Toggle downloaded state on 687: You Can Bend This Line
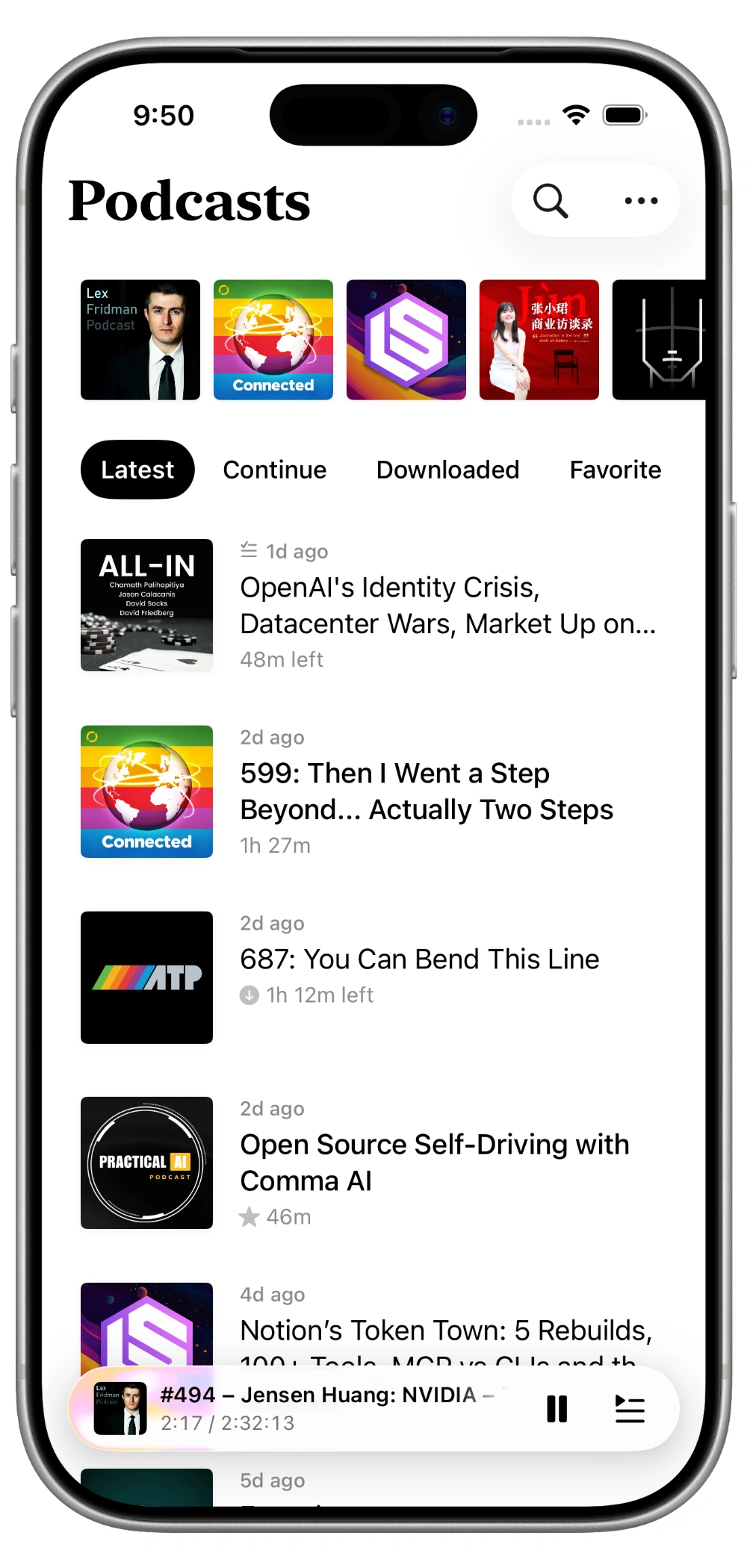The height and width of the screenshot is (1568, 747). coord(249,995)
